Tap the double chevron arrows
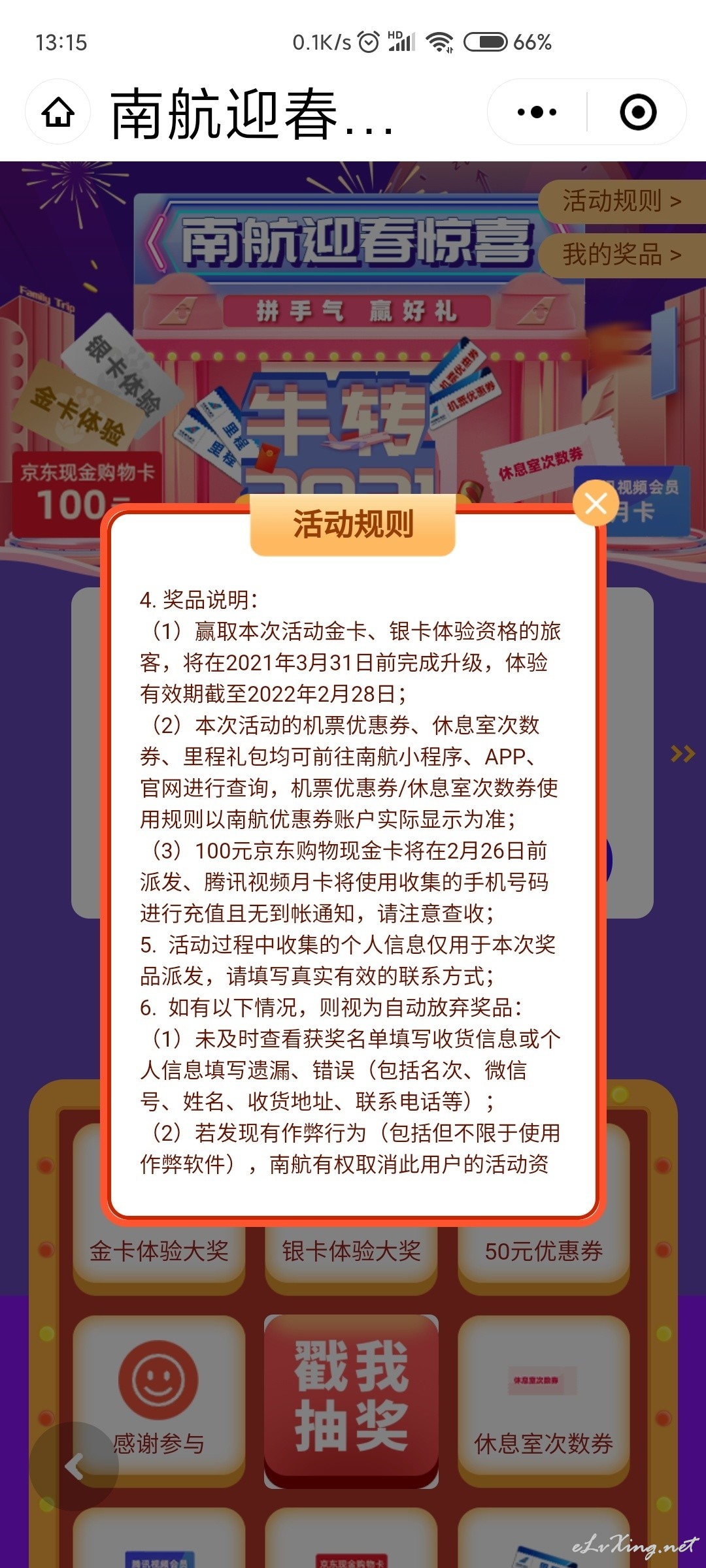 [682, 754]
